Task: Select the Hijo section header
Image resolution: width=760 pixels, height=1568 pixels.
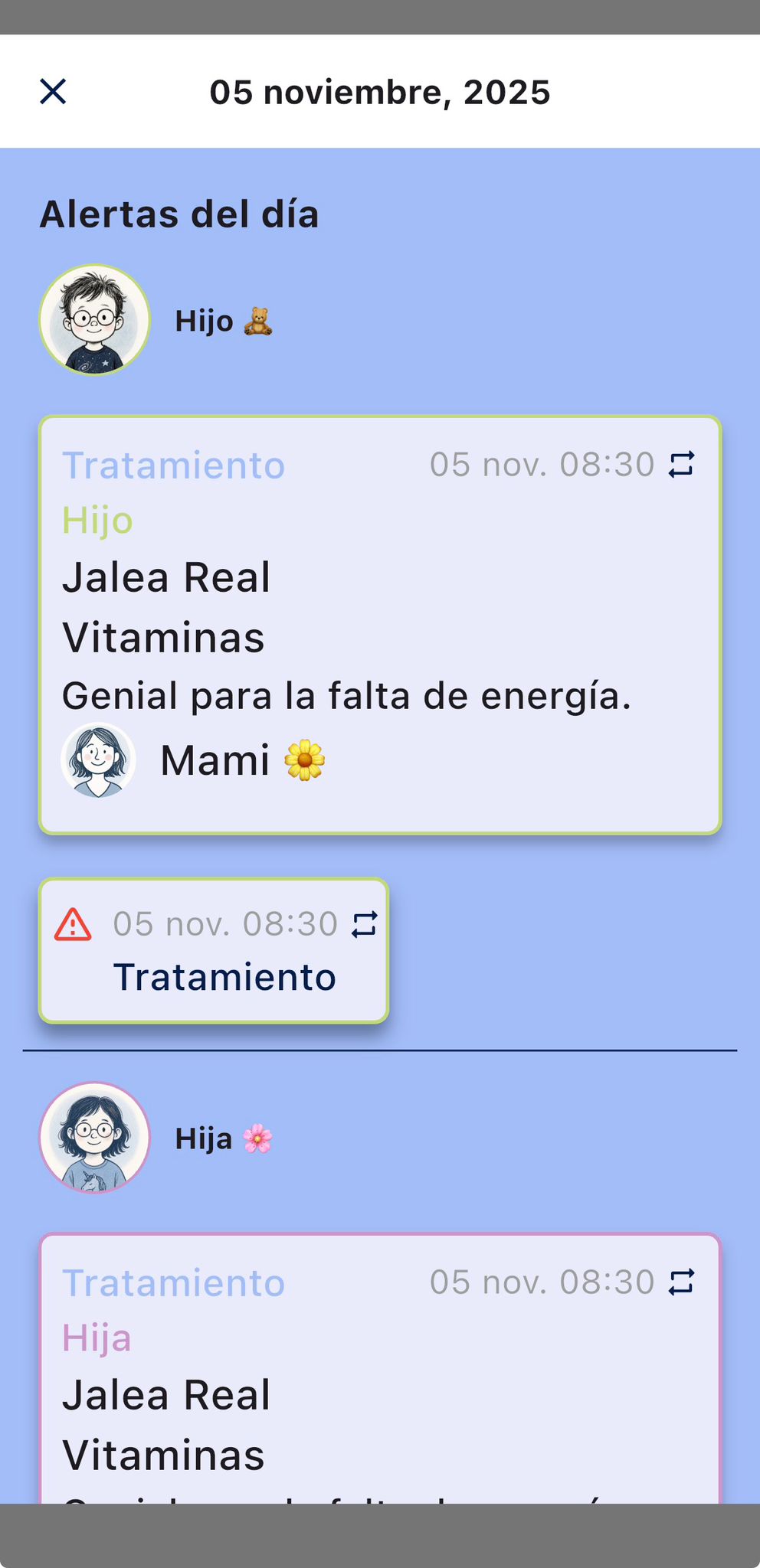Action: click(205, 321)
